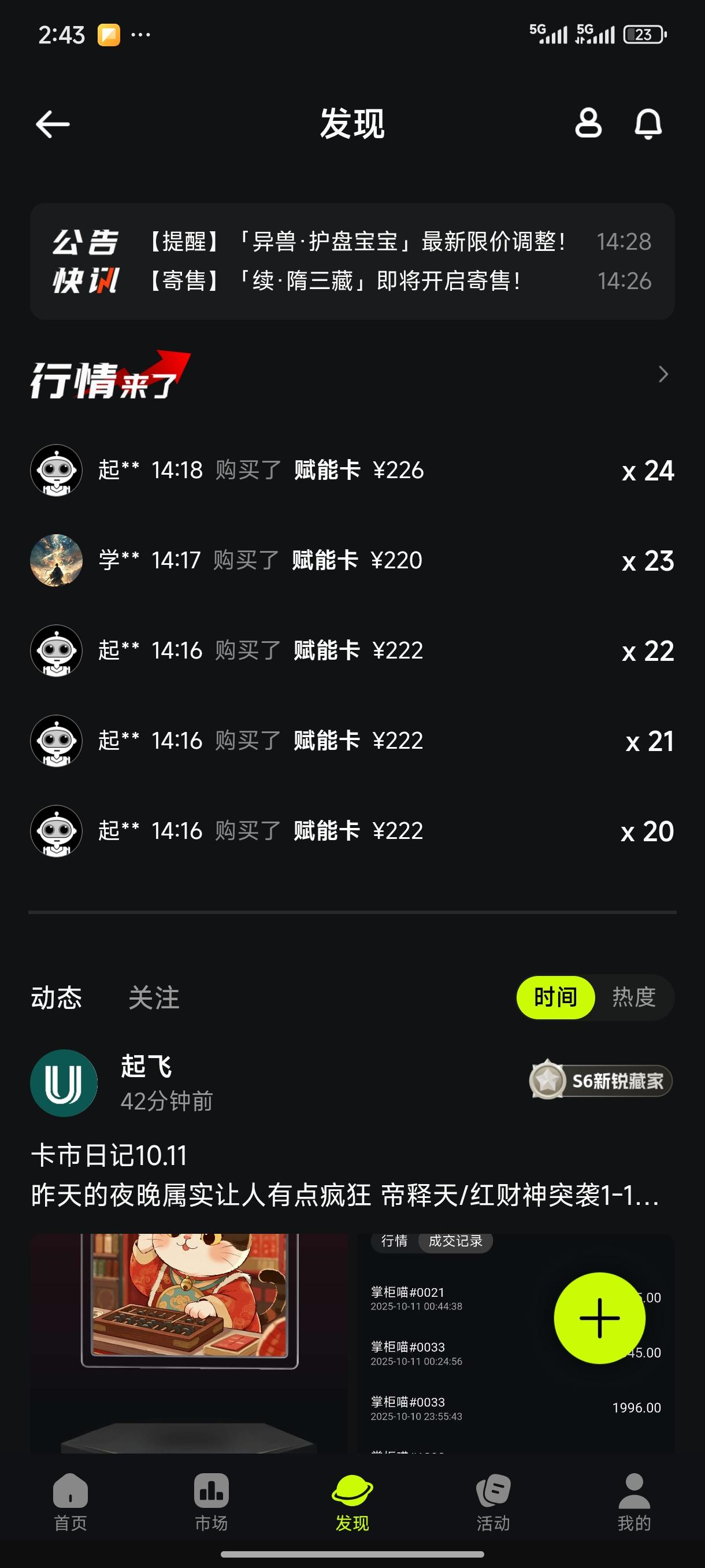The height and width of the screenshot is (1568, 705).
Task: Open 学** 14:17 赋能卡 ¥220 purchase
Action: [x=261, y=561]
